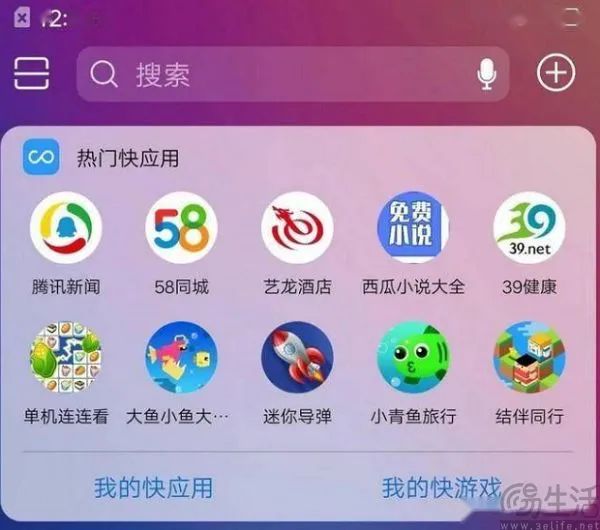Open 西瓜小说大全 quick app
The height and width of the screenshot is (530, 600).
coord(413,229)
